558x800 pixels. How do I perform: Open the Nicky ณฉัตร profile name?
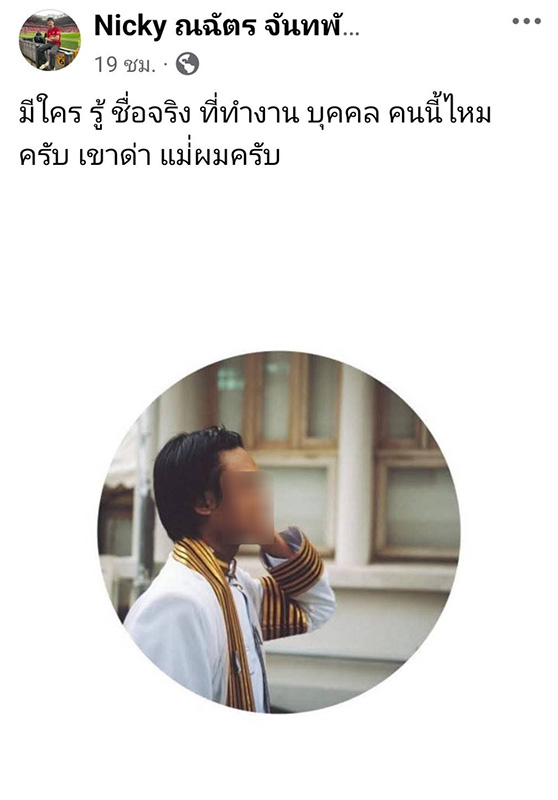click(x=227, y=26)
